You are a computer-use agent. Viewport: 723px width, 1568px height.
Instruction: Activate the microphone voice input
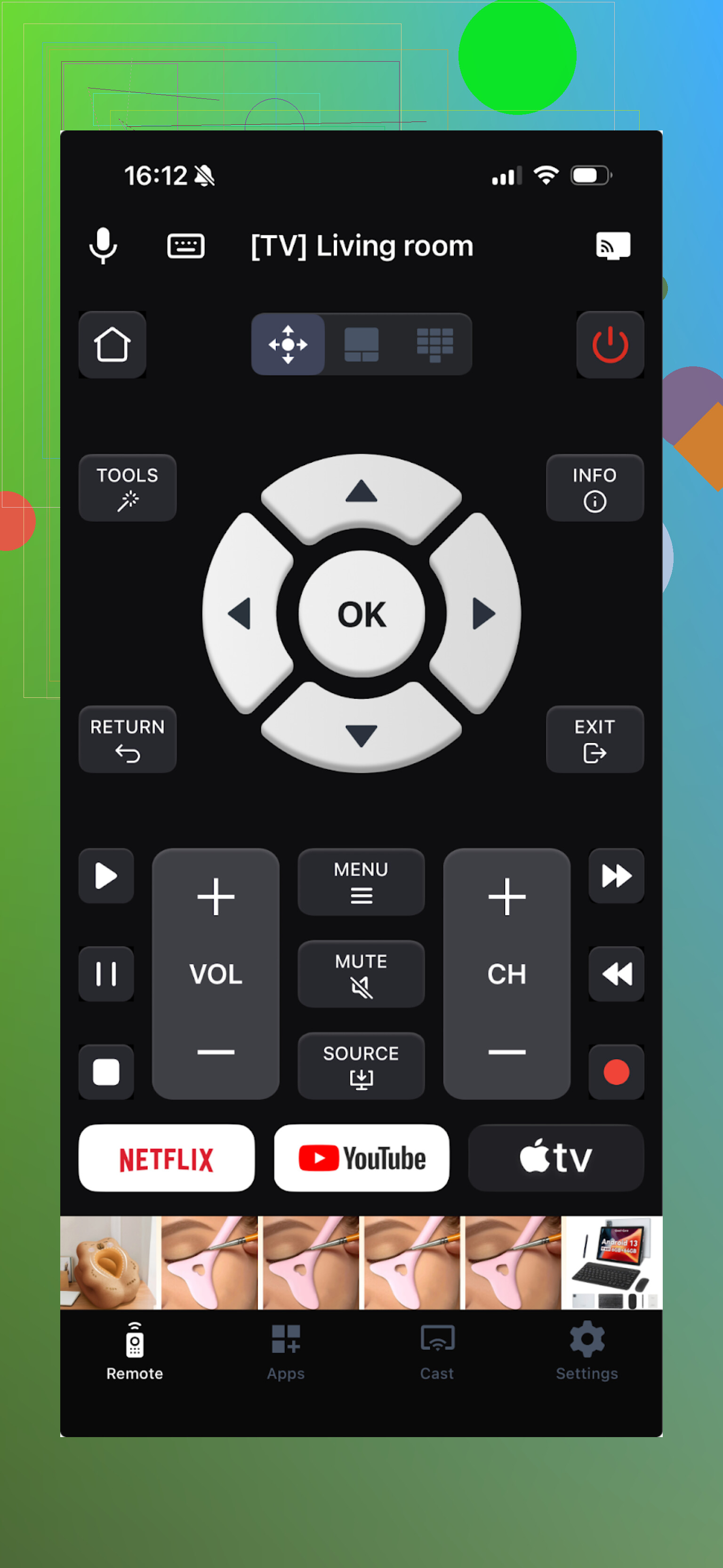click(x=103, y=245)
